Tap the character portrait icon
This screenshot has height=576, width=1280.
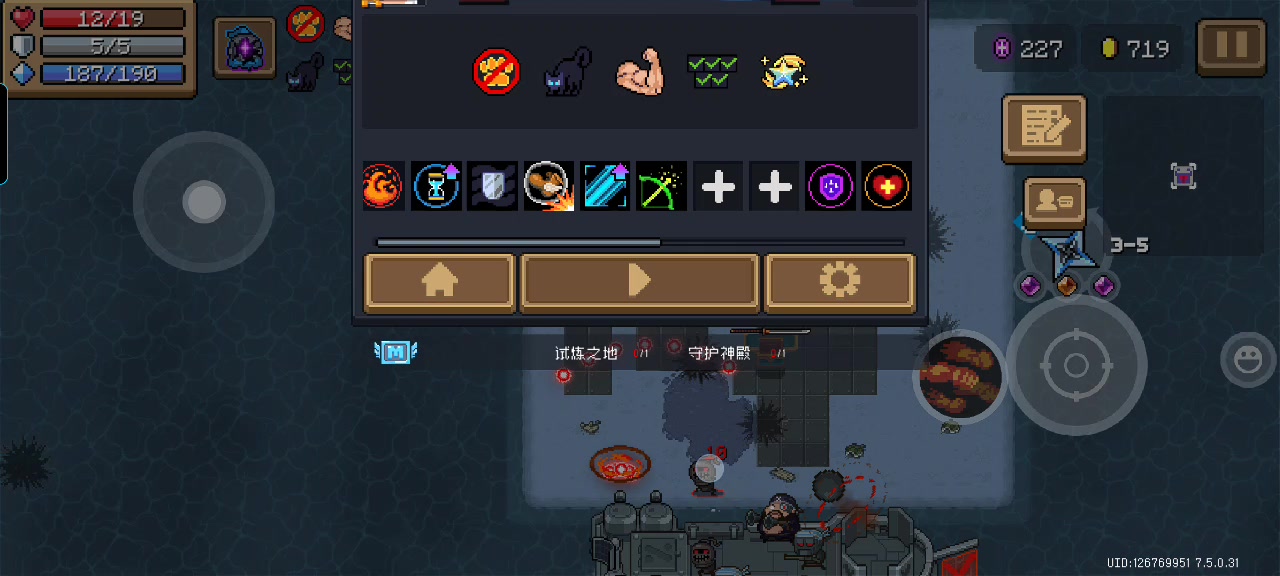click(x=244, y=47)
